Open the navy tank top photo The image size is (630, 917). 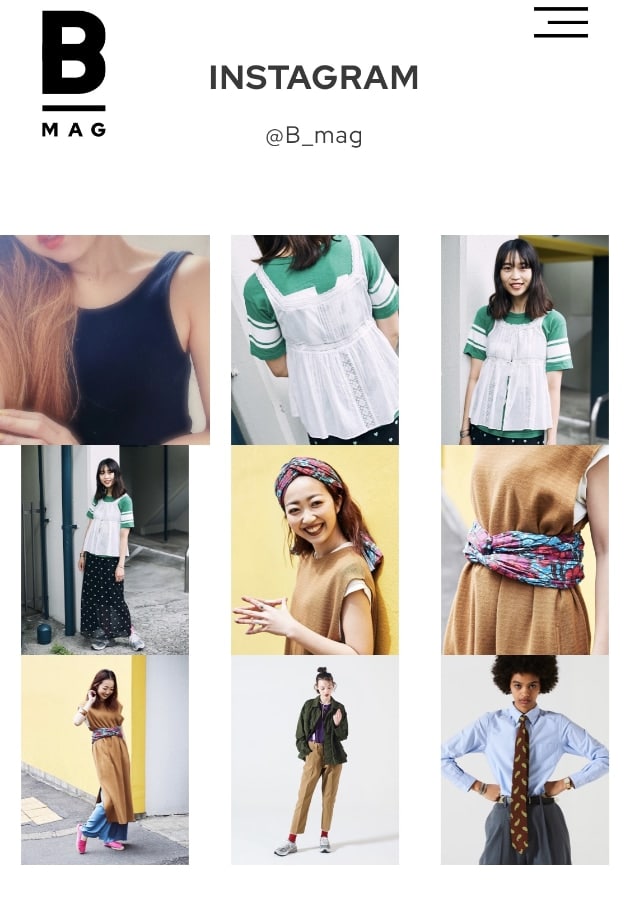click(105, 340)
